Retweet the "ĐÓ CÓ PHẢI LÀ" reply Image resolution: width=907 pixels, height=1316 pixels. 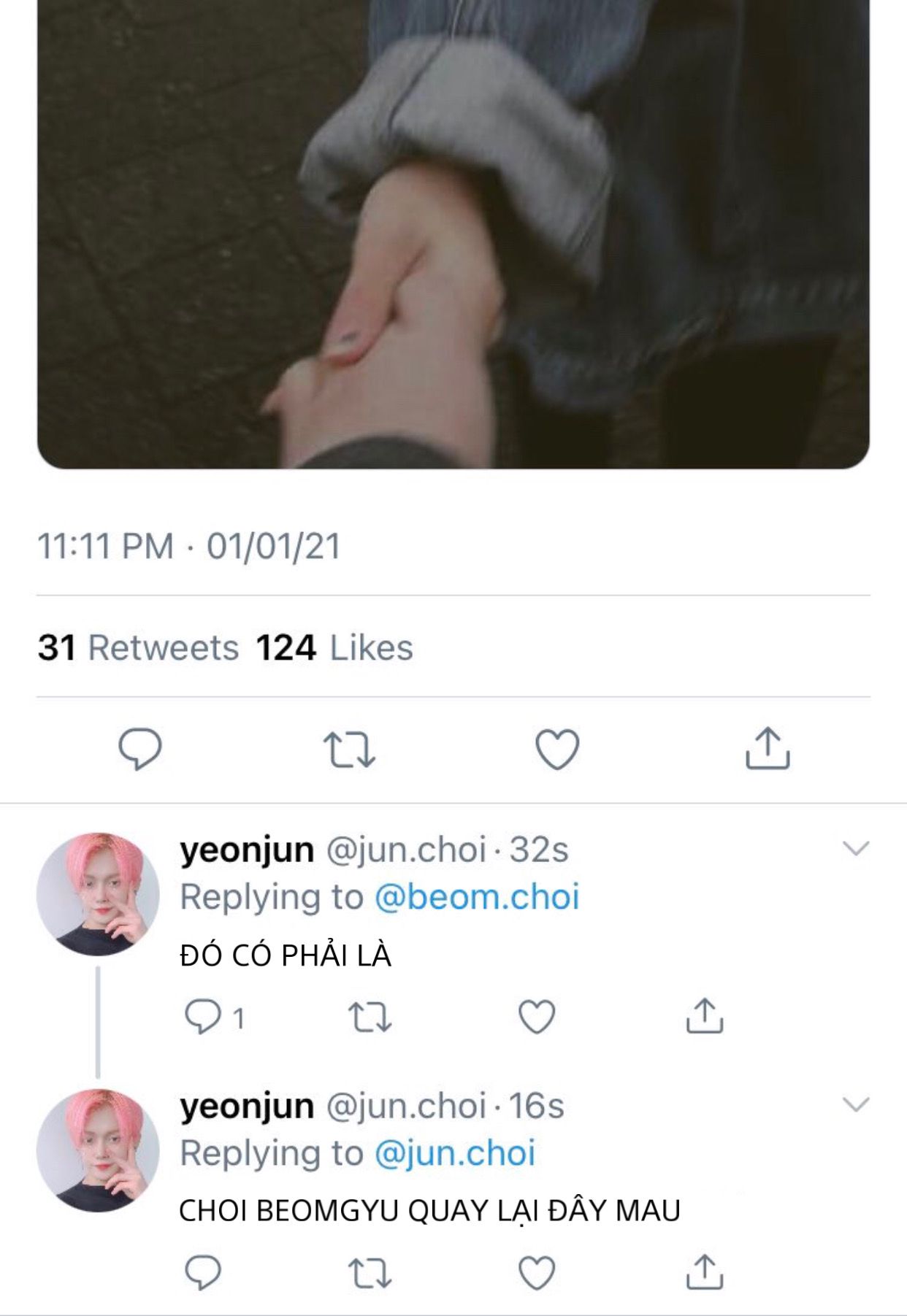[x=370, y=1017]
